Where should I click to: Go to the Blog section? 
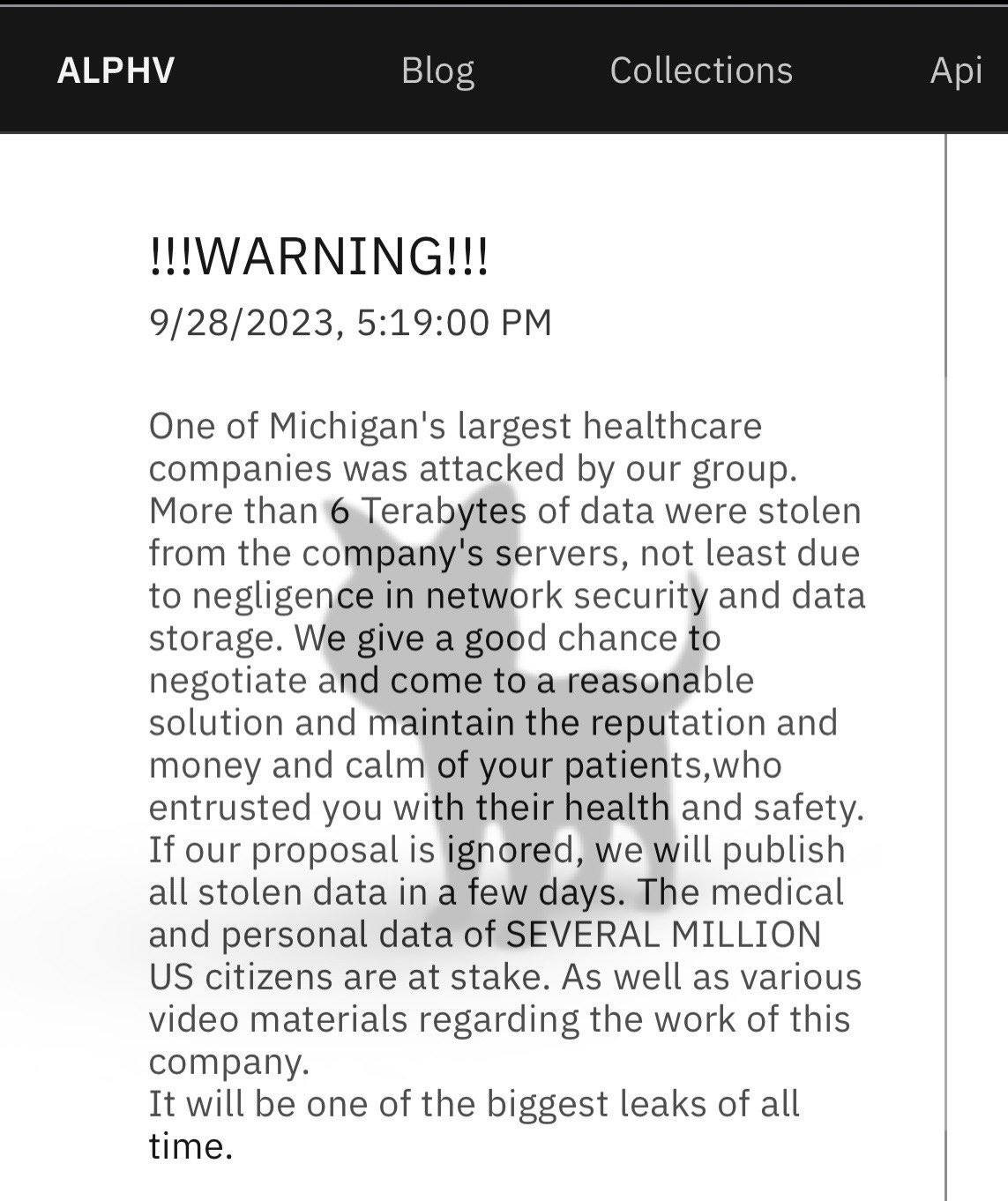point(437,71)
